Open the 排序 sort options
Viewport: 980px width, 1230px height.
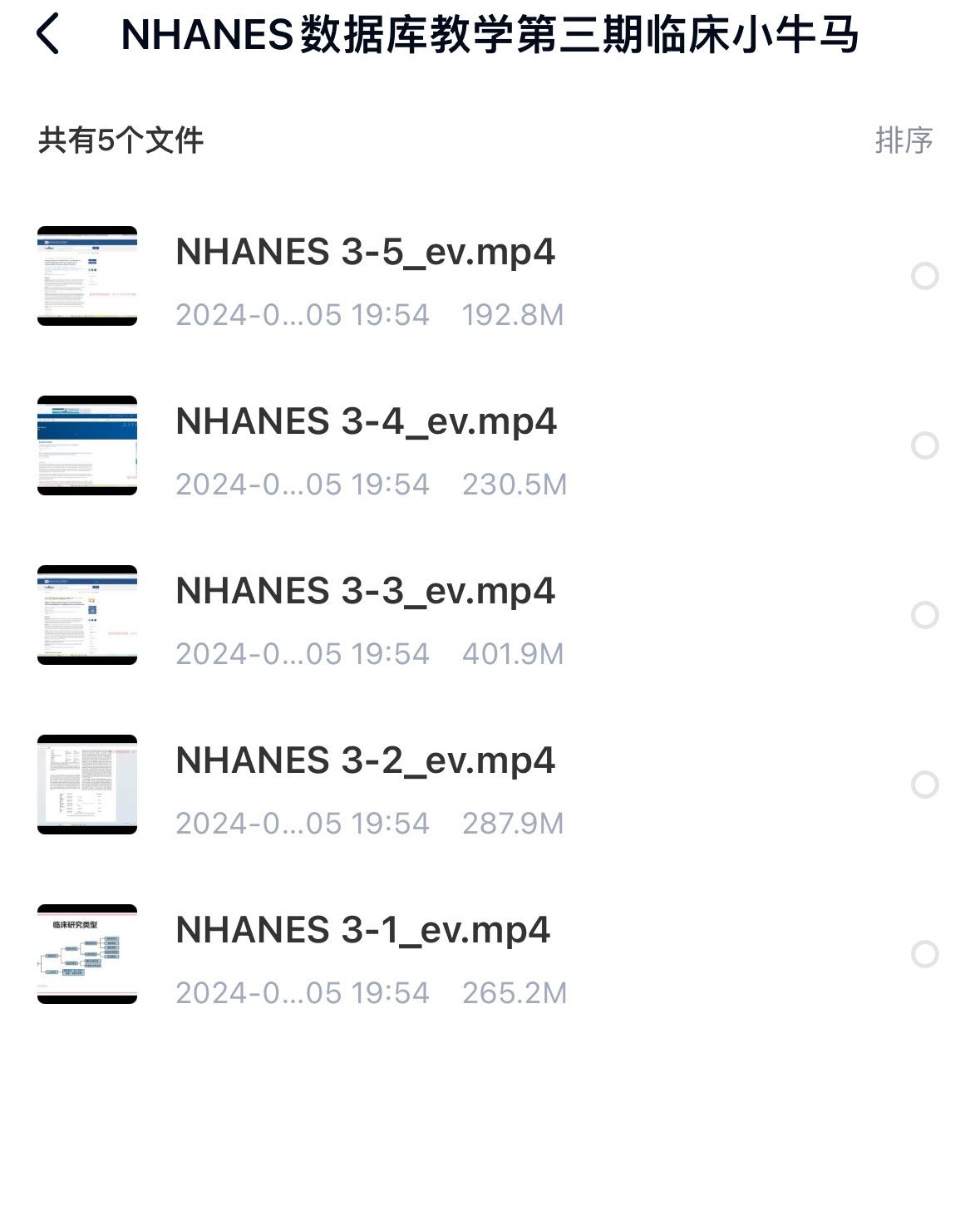pyautogui.click(x=905, y=143)
